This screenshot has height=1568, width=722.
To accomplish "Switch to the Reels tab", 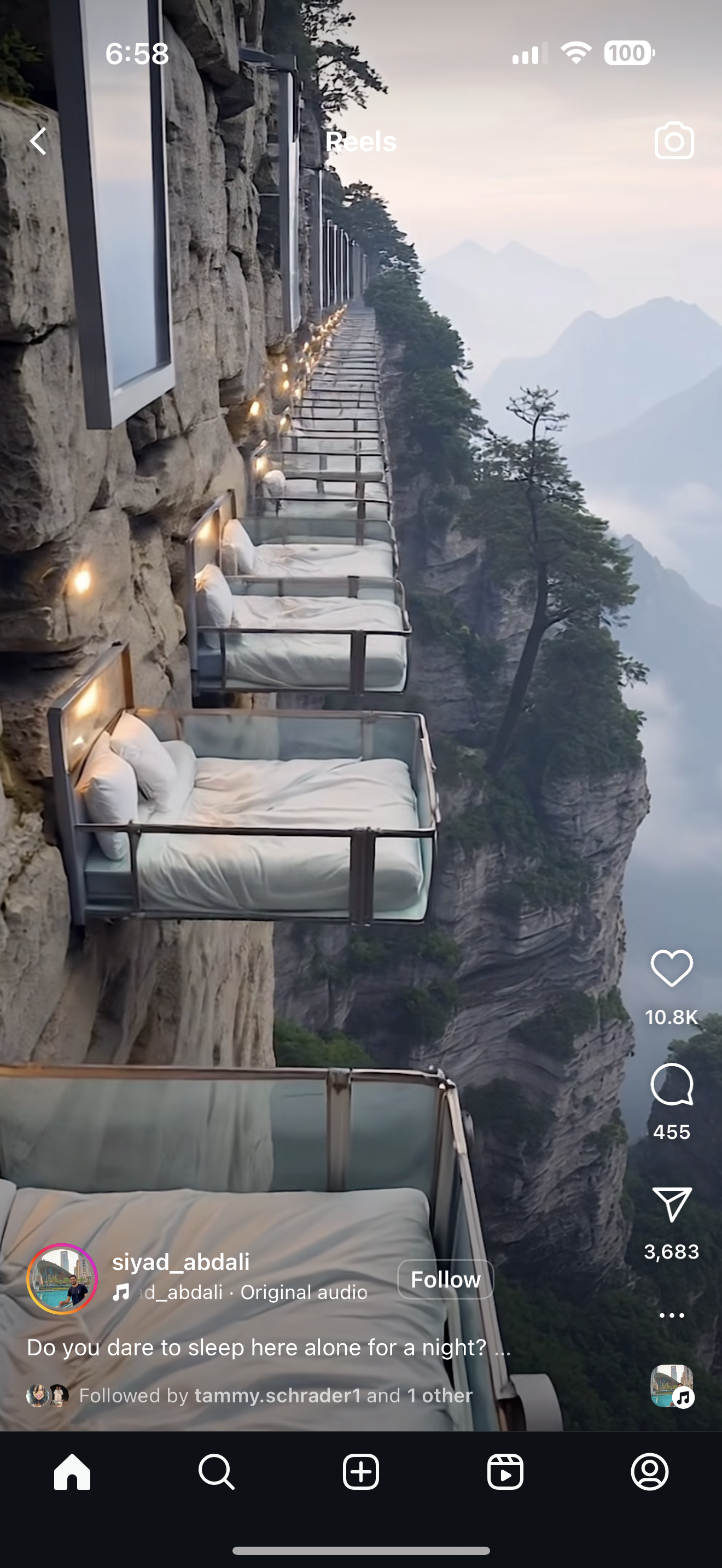I will 505,1472.
